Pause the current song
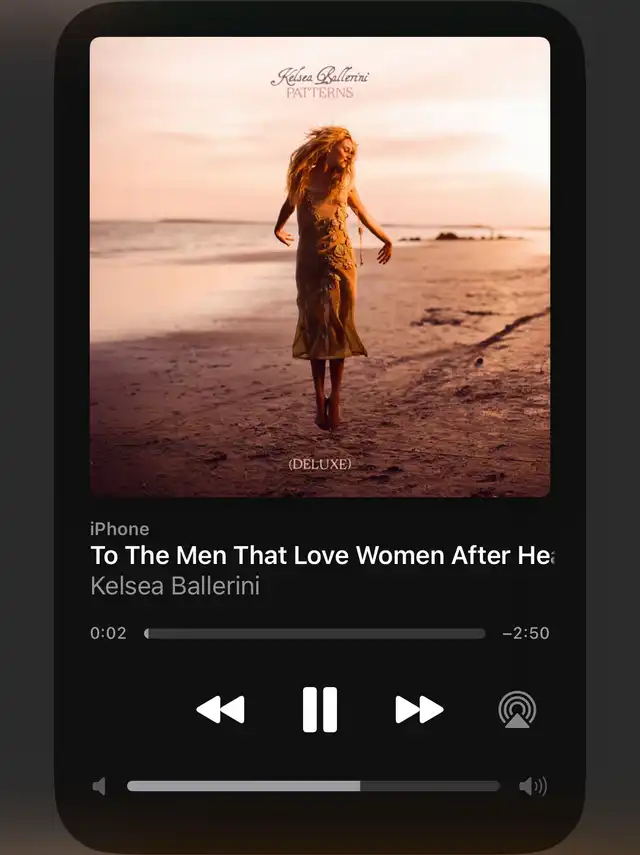Image resolution: width=640 pixels, height=855 pixels. coord(320,709)
